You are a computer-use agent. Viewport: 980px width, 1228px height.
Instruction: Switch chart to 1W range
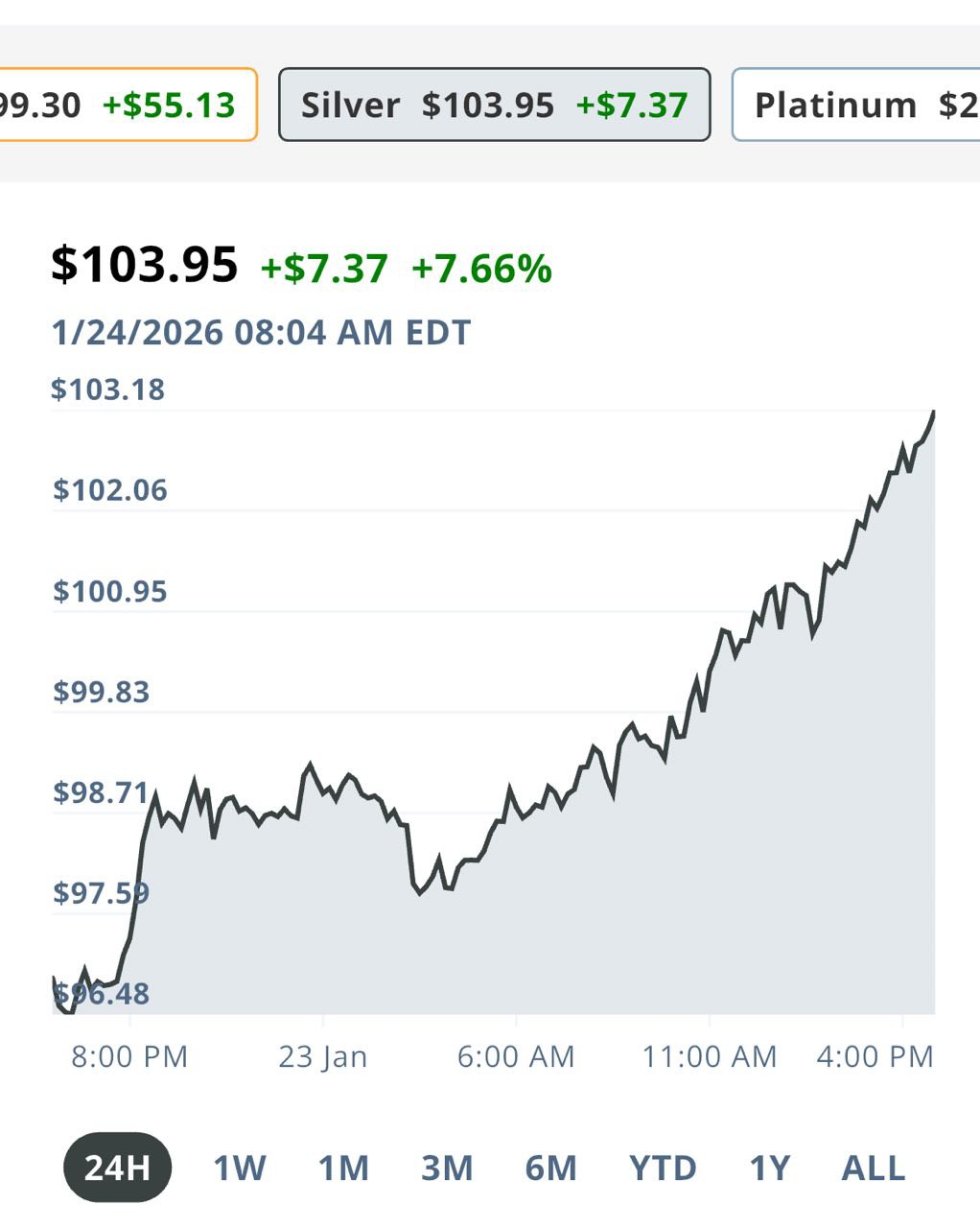click(x=239, y=1168)
